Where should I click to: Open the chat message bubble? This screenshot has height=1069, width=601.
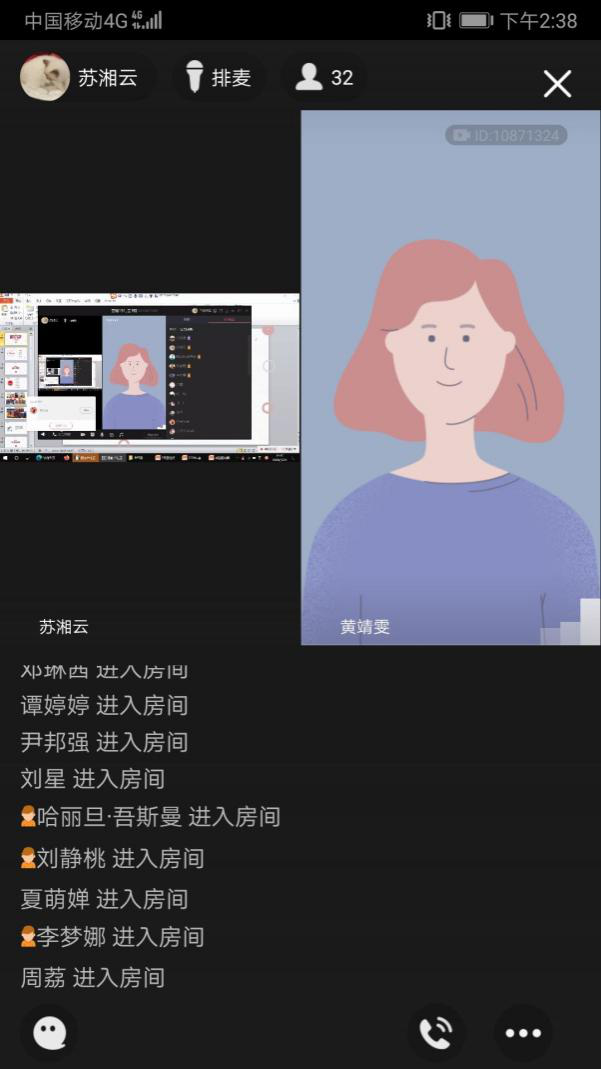click(49, 1032)
